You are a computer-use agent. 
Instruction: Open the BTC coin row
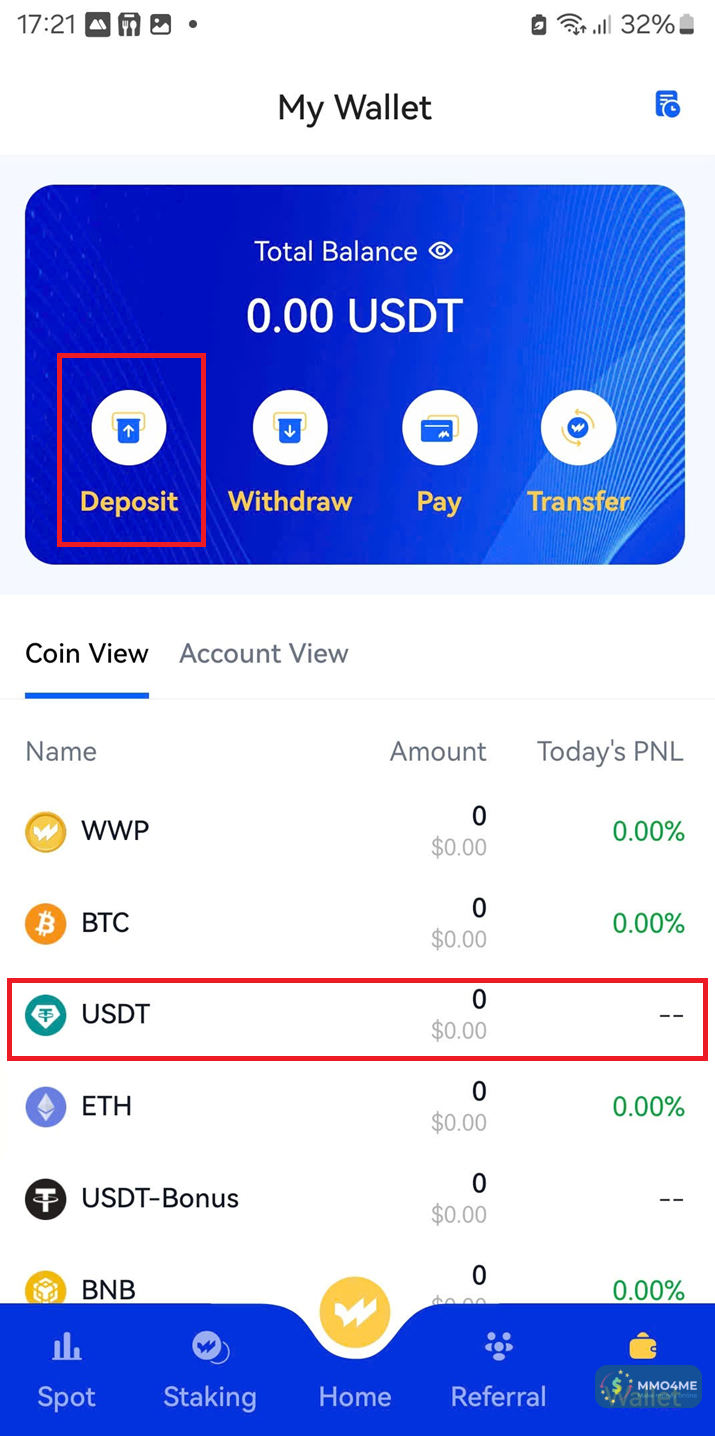(355, 923)
